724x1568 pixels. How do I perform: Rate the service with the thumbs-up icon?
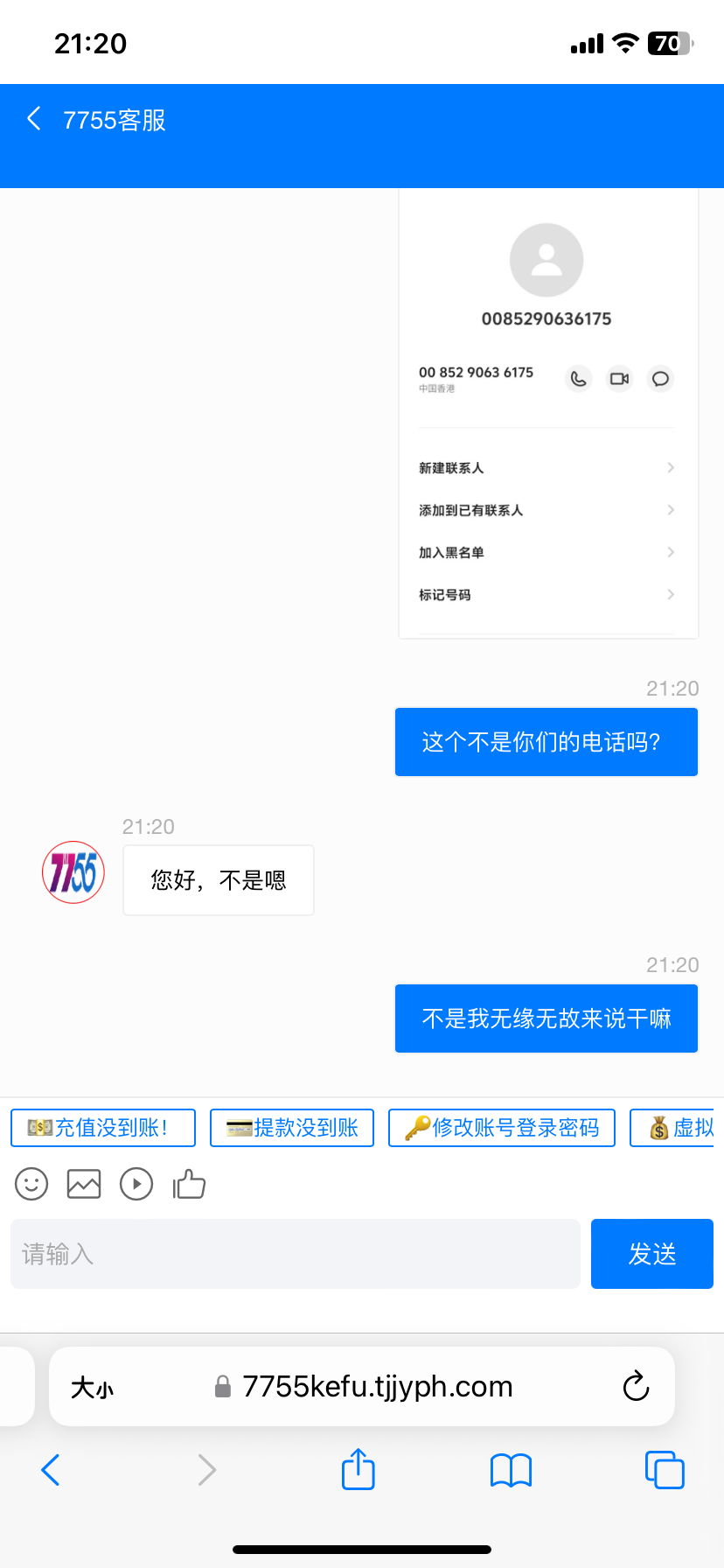tap(189, 1185)
